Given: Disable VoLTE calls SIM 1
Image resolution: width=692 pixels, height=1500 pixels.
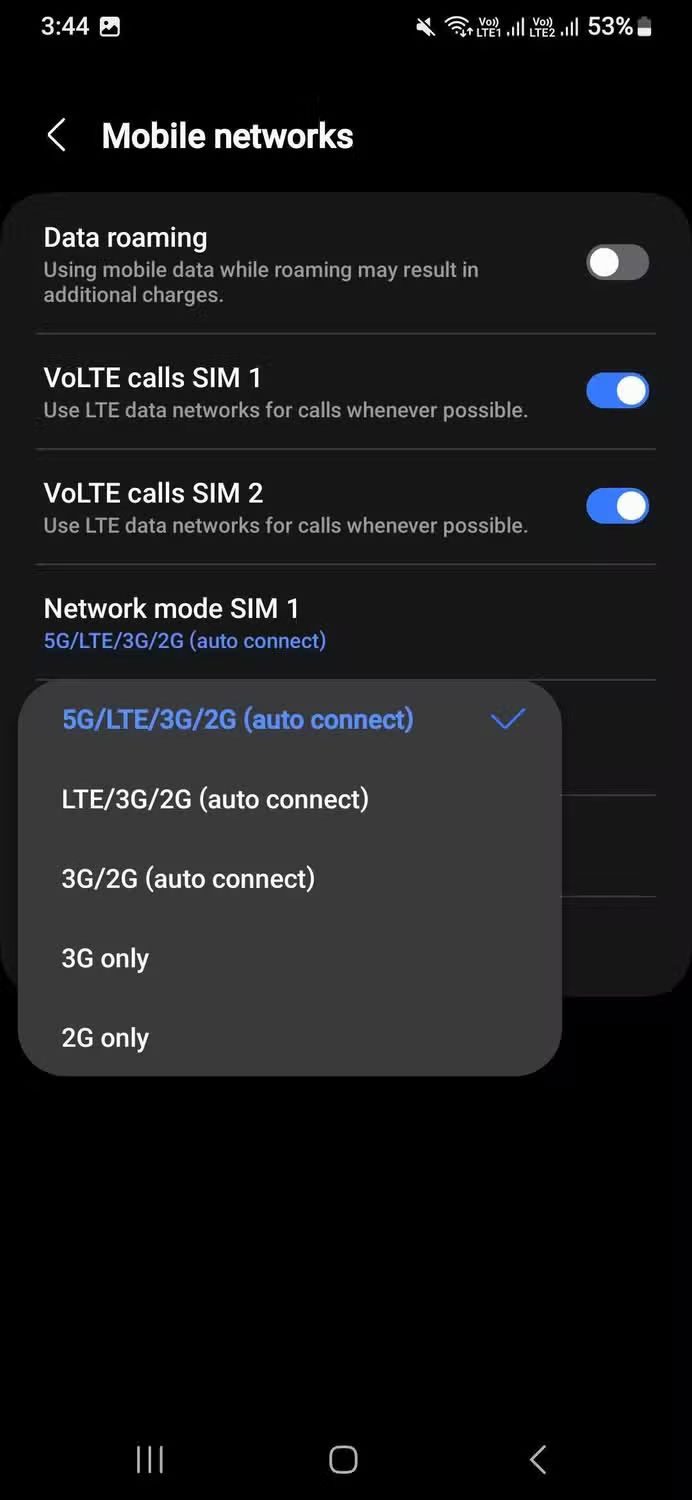Looking at the screenshot, I should 617,391.
